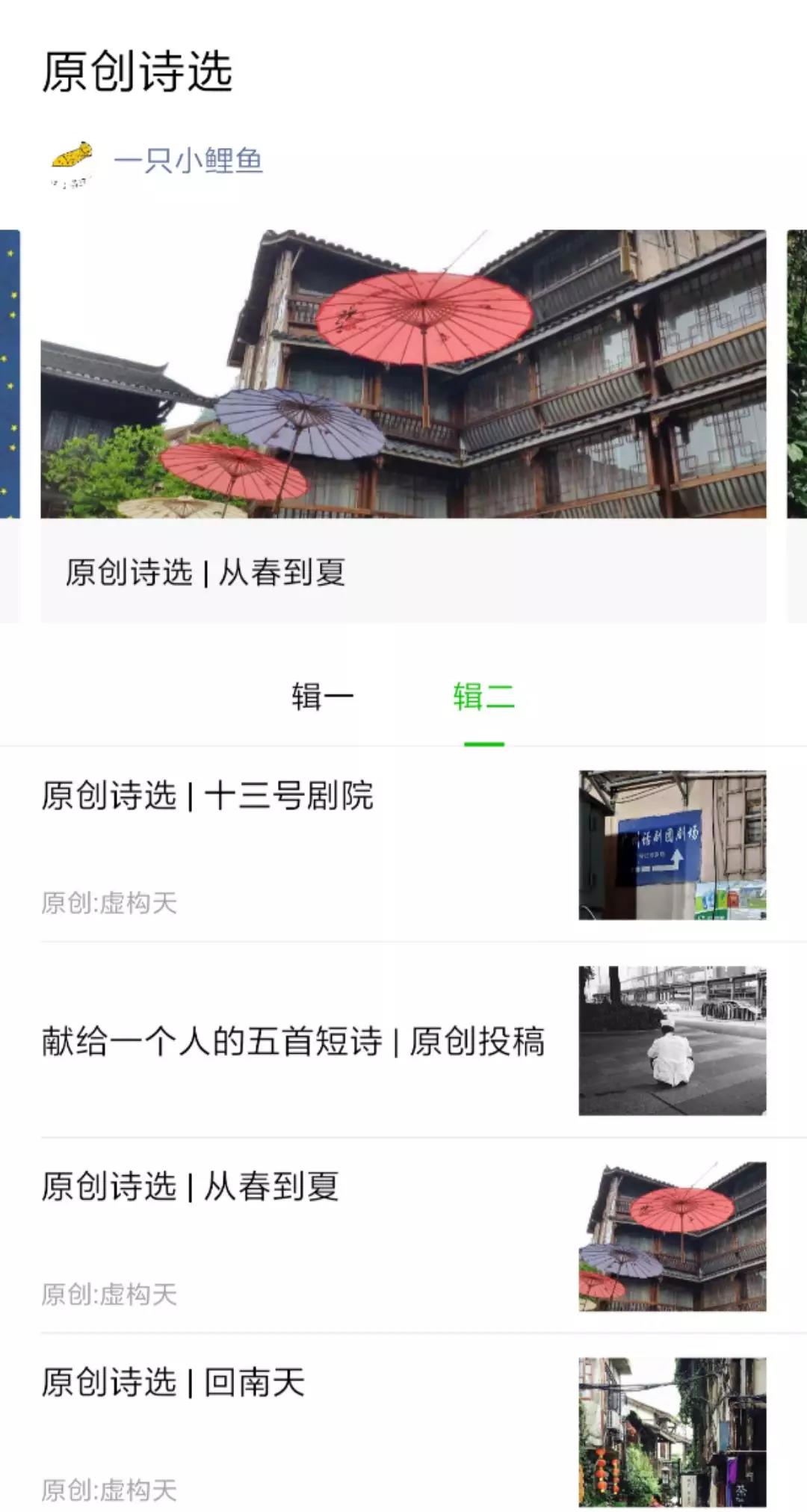
Task: Open the 一只小鲤鱼 account link
Action: click(188, 161)
